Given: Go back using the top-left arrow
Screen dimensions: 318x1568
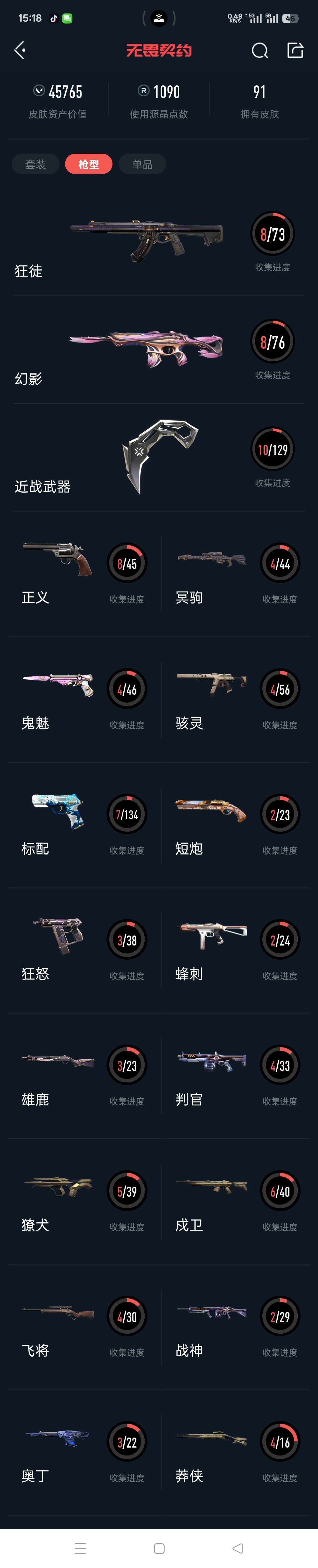Looking at the screenshot, I should pyautogui.click(x=19, y=51).
